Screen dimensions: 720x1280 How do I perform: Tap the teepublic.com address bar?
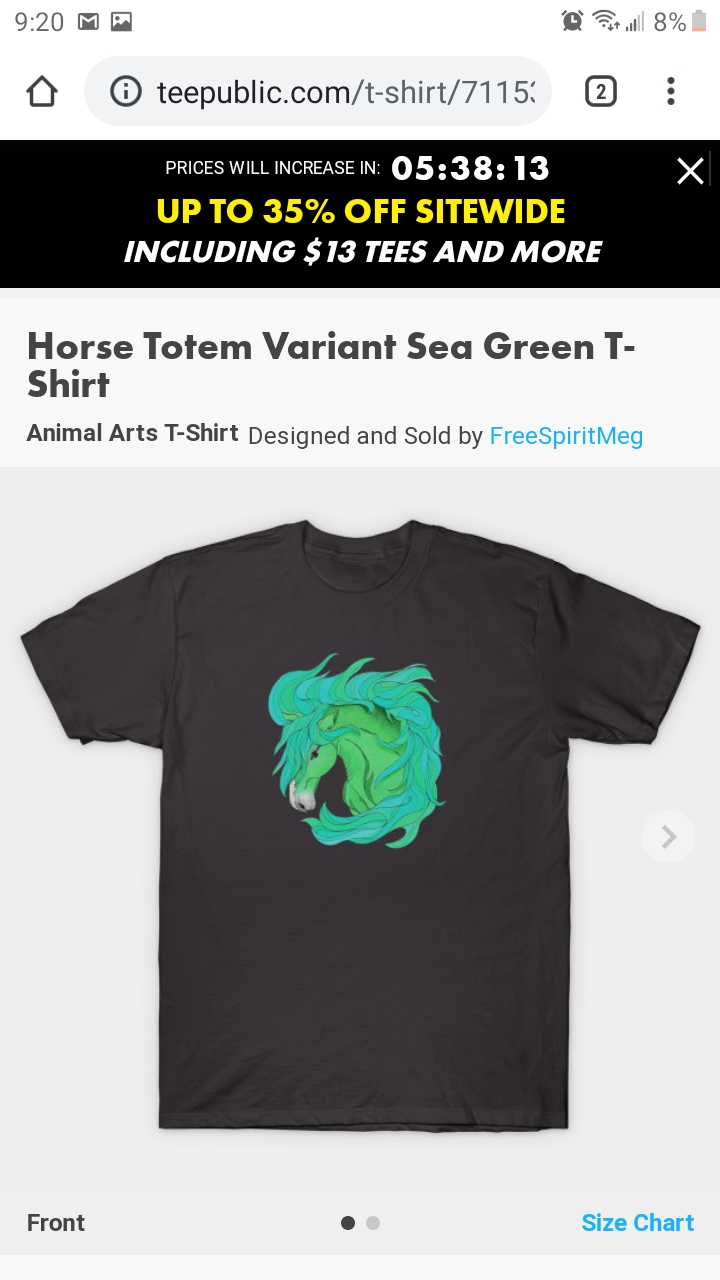pos(340,92)
